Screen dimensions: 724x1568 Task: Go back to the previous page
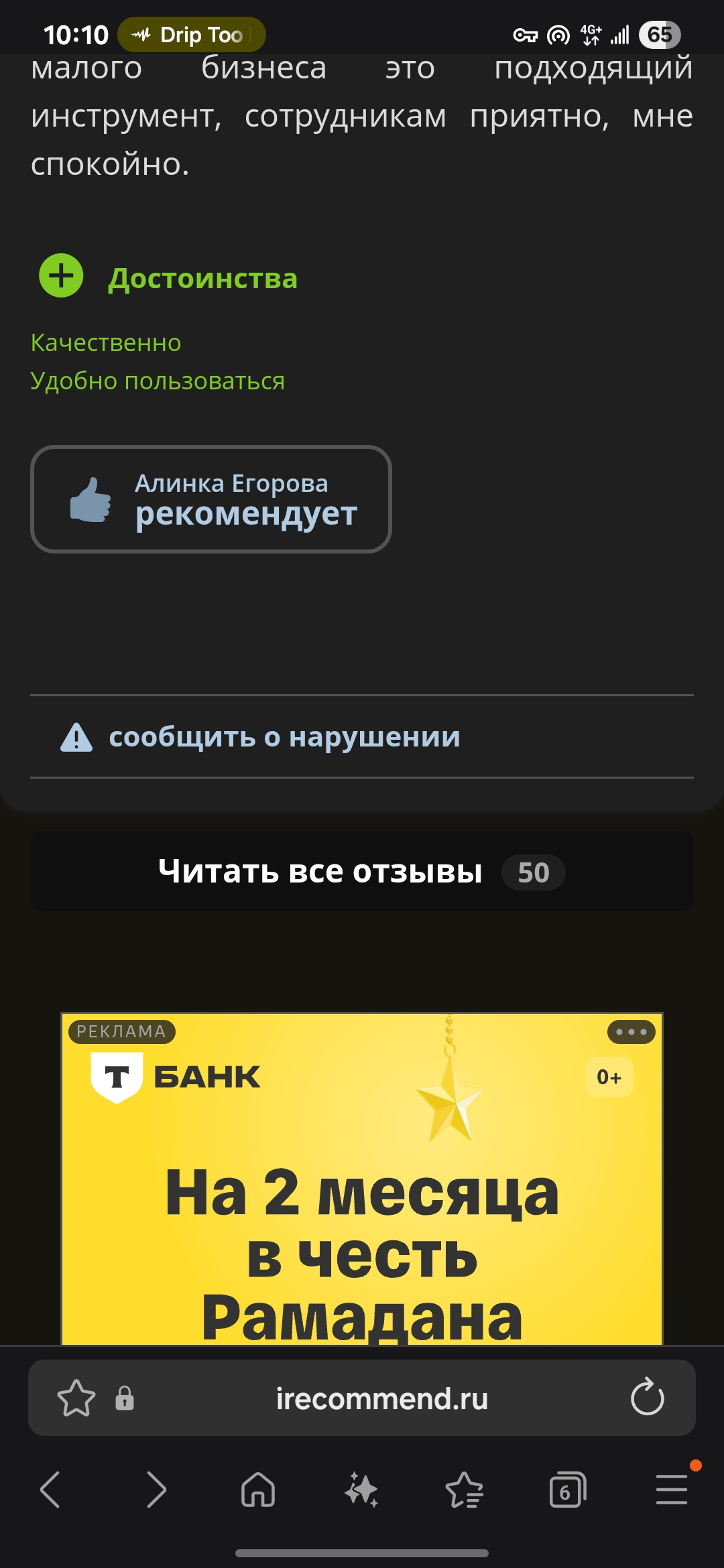click(51, 1490)
